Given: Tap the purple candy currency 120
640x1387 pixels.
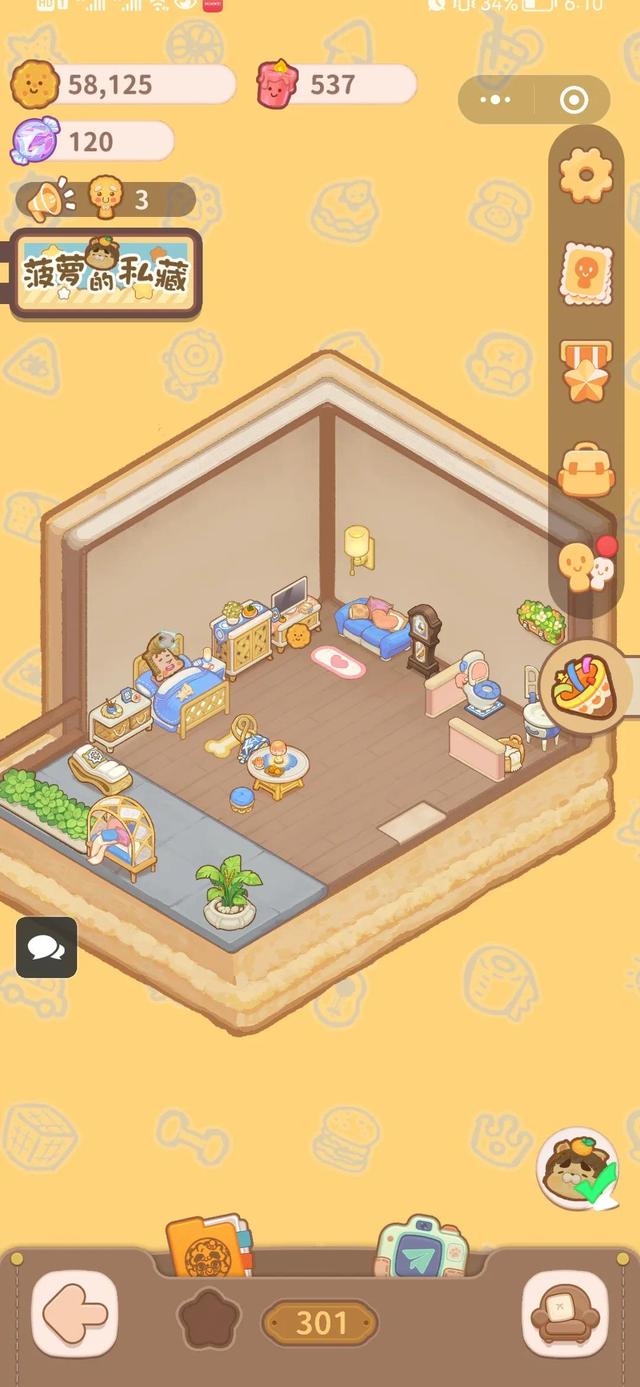Looking at the screenshot, I should [x=92, y=141].
